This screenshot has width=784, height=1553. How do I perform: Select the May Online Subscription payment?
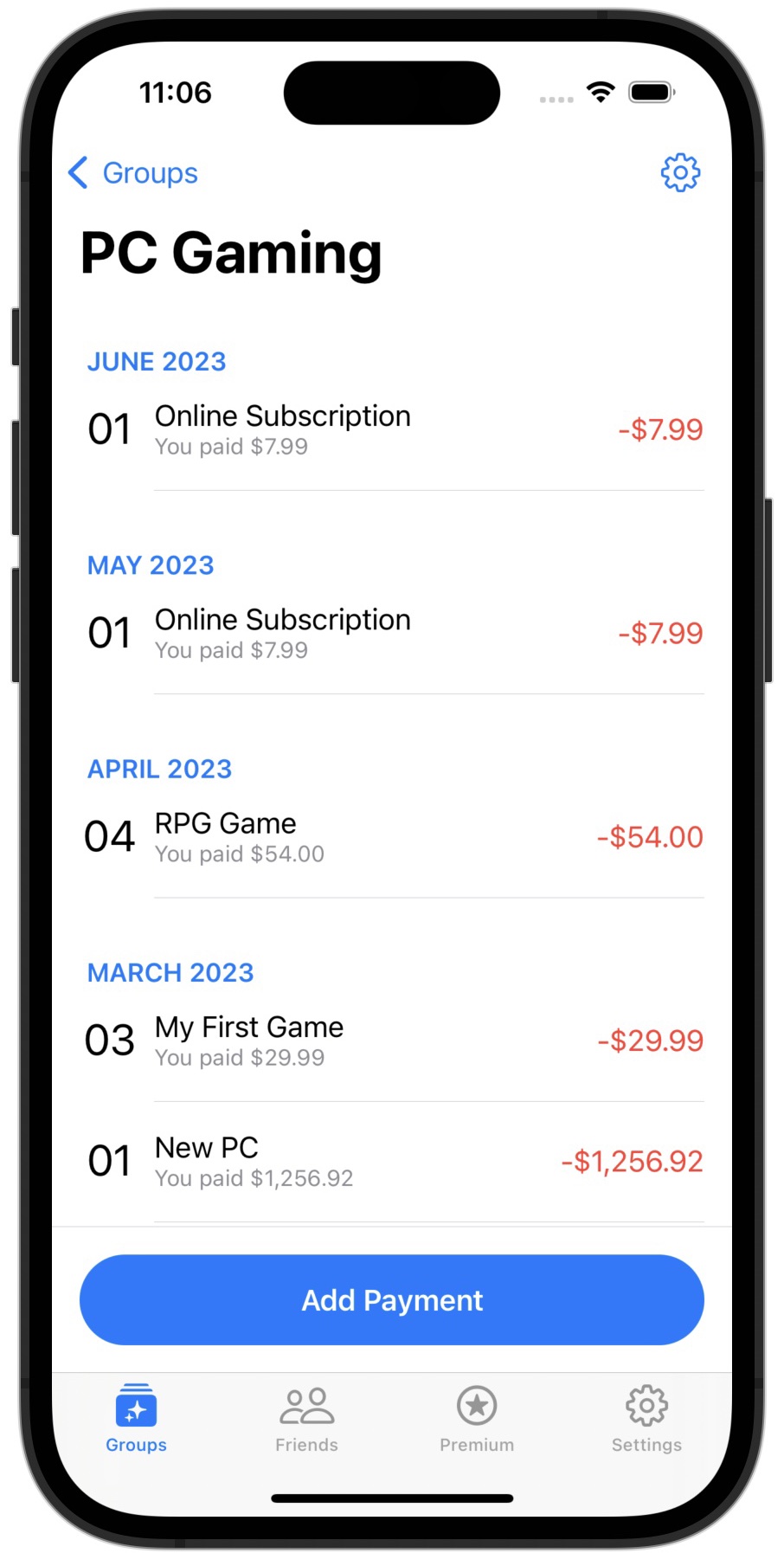pyautogui.click(x=391, y=633)
